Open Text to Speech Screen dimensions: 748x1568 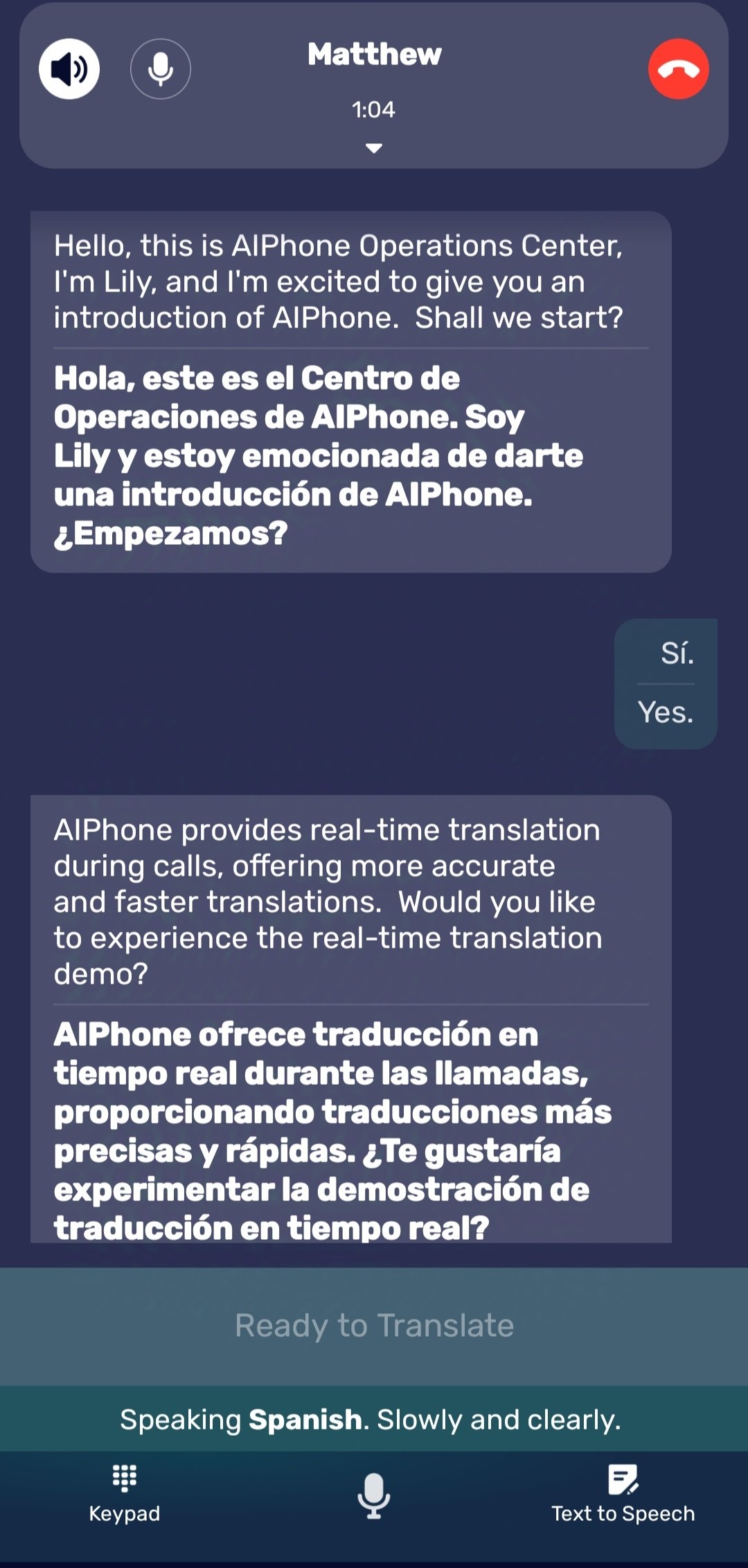coord(623,1494)
